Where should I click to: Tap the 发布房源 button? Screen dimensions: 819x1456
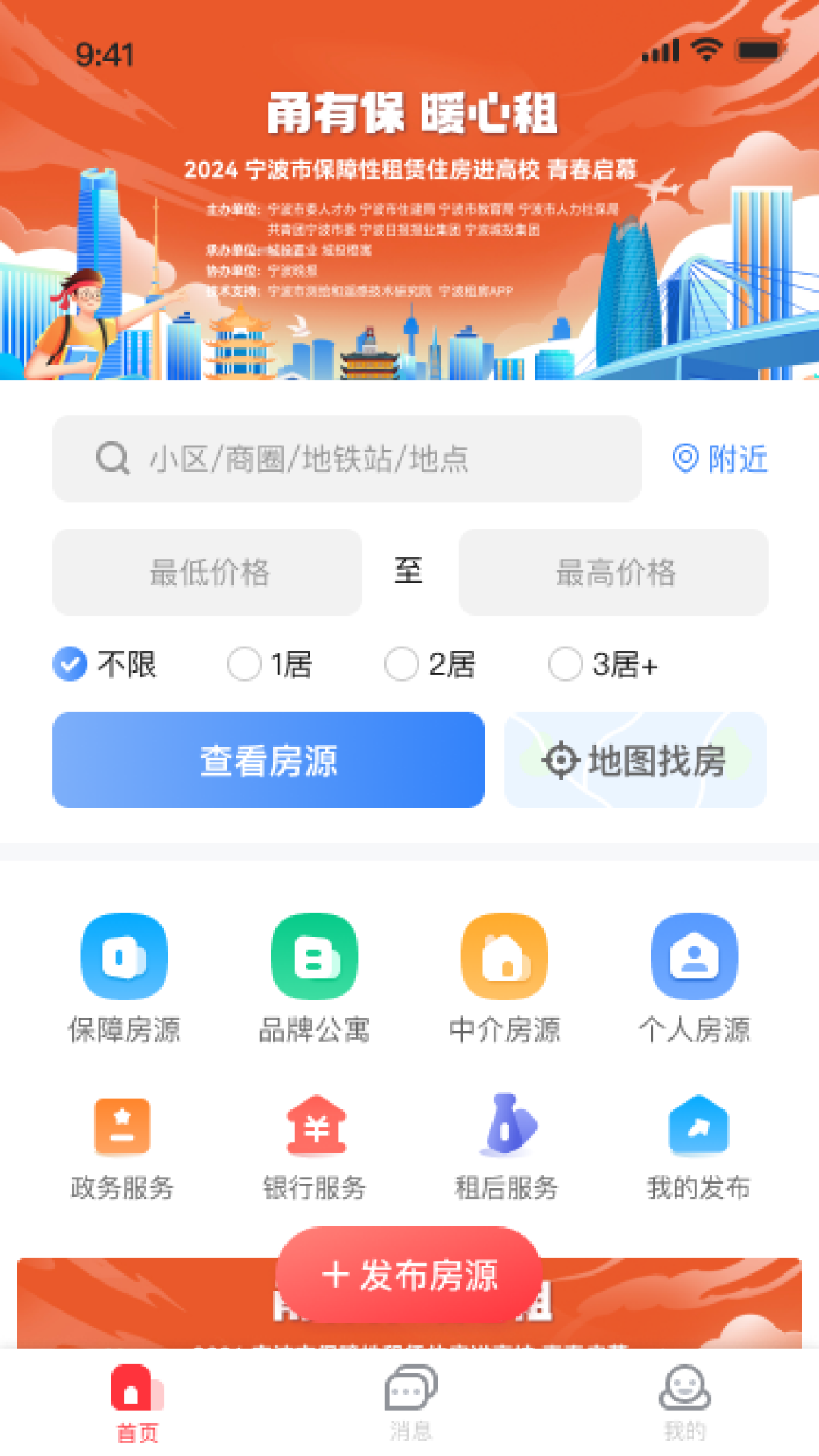click(409, 1275)
